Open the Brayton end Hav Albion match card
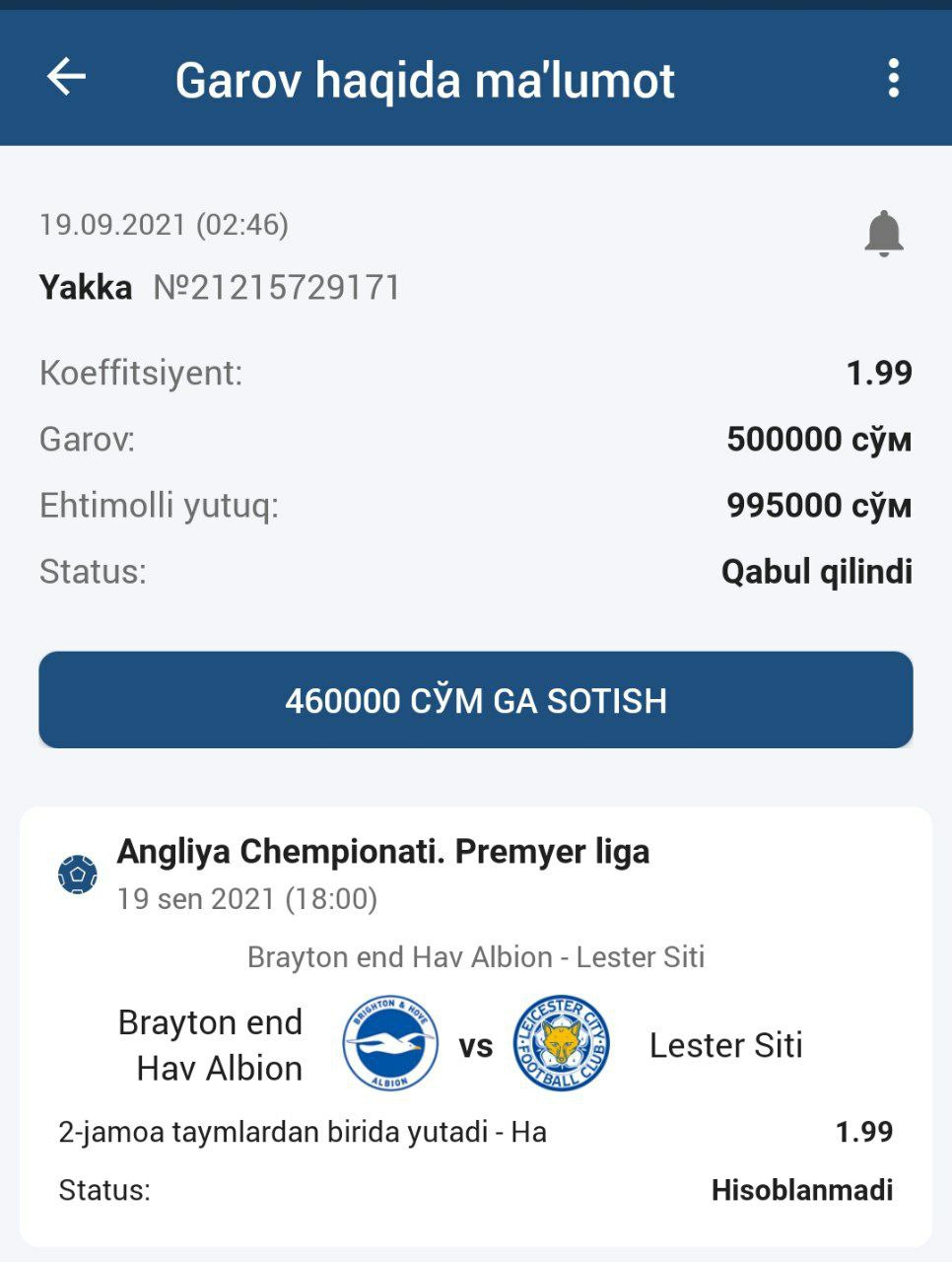 coord(476,1025)
